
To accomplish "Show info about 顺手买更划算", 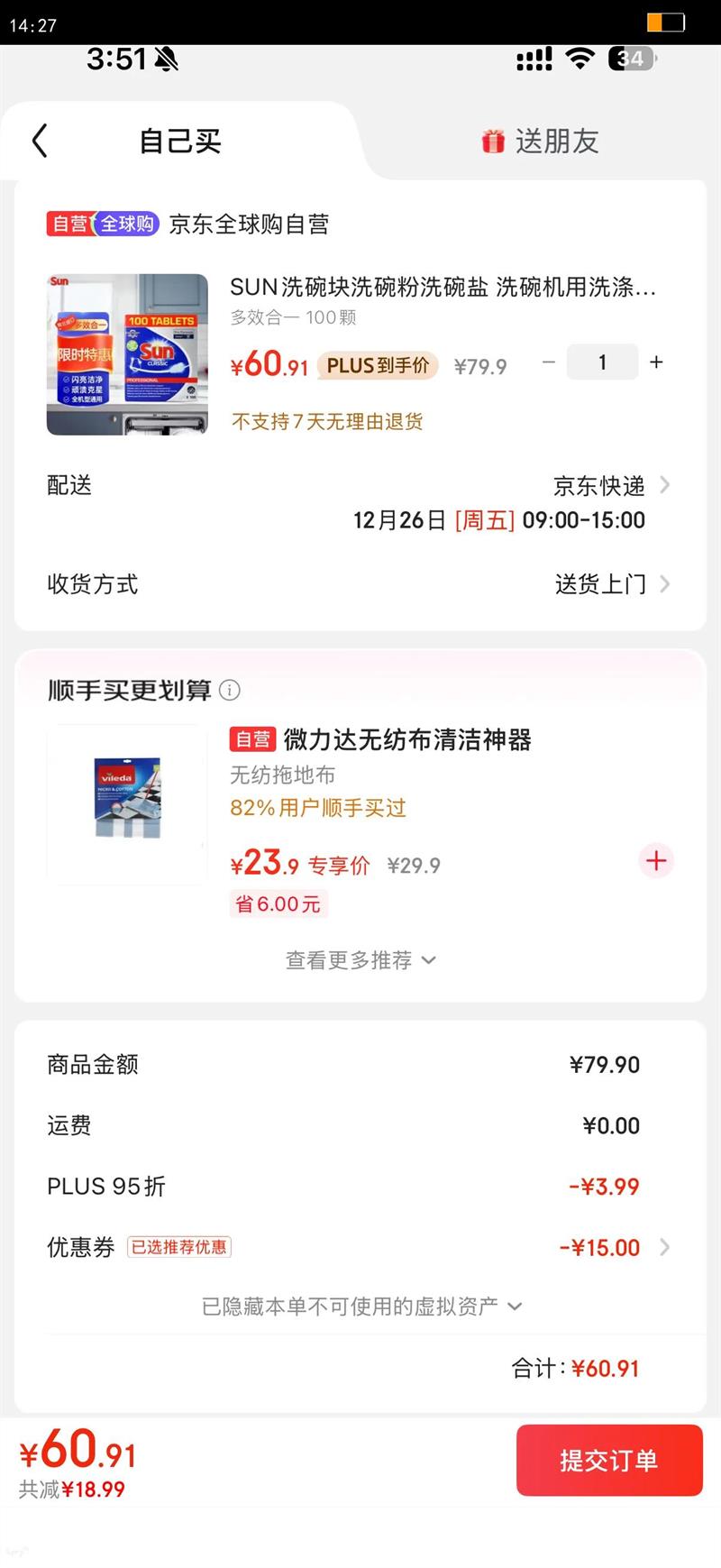I will point(230,691).
